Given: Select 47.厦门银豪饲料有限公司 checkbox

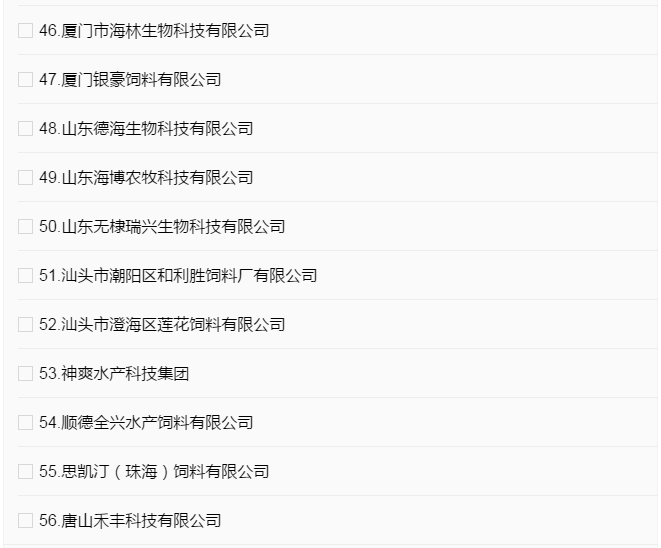Looking at the screenshot, I should point(25,80).
